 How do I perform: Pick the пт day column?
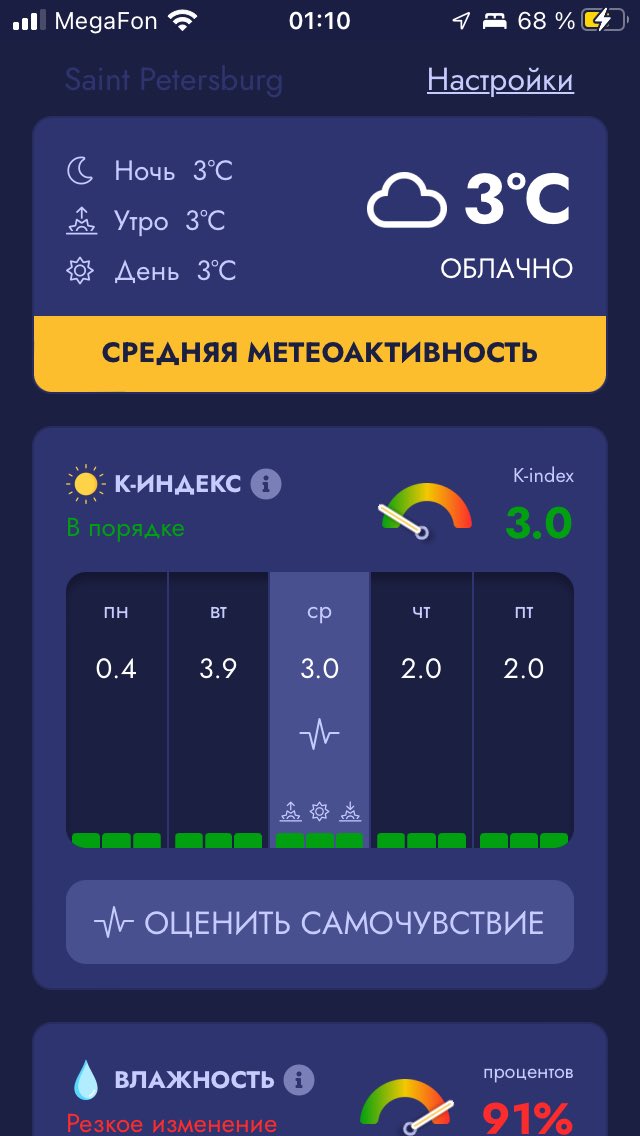pos(523,710)
